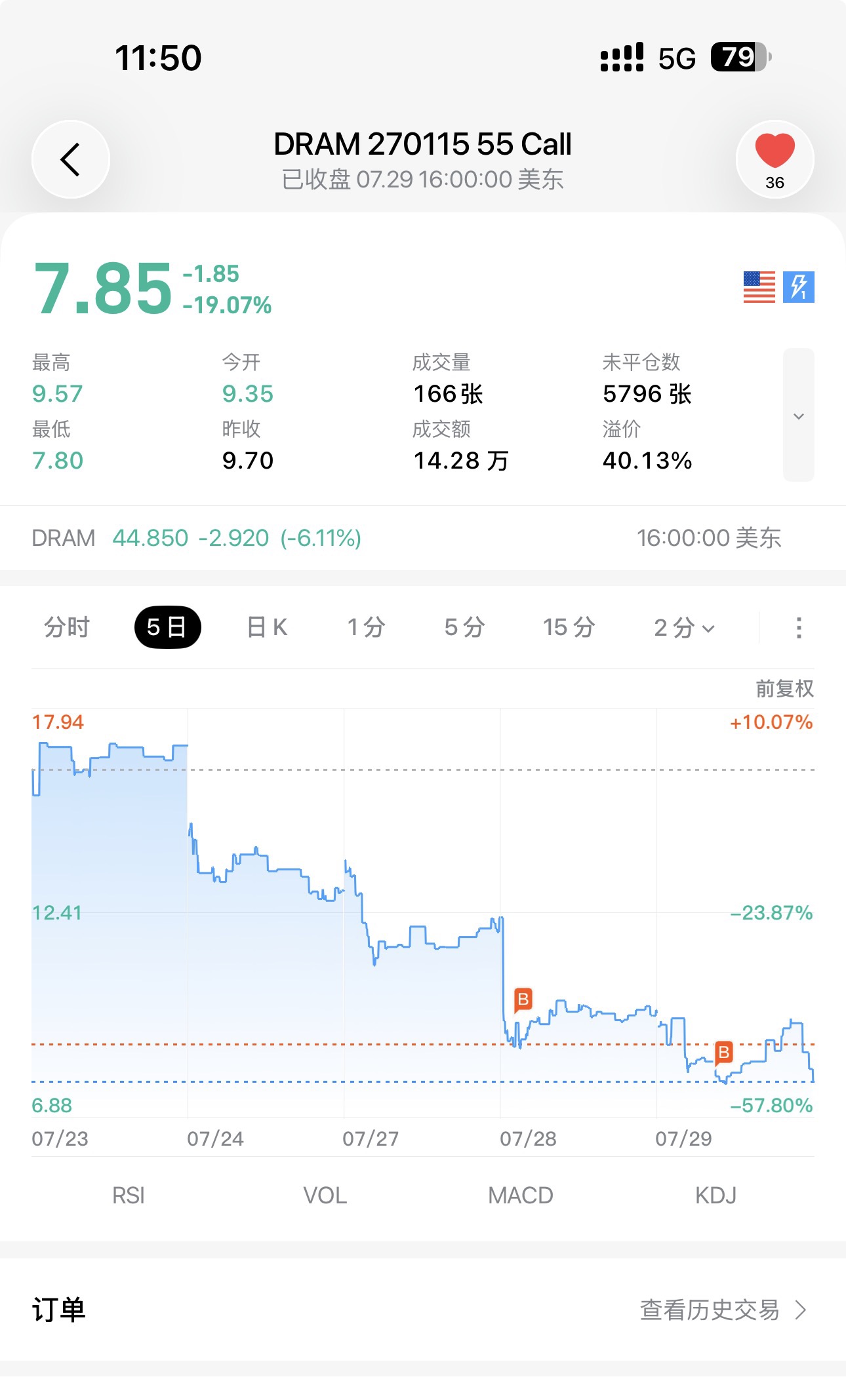Show the 5分 chart
The width and height of the screenshot is (846, 1400).
[x=464, y=627]
